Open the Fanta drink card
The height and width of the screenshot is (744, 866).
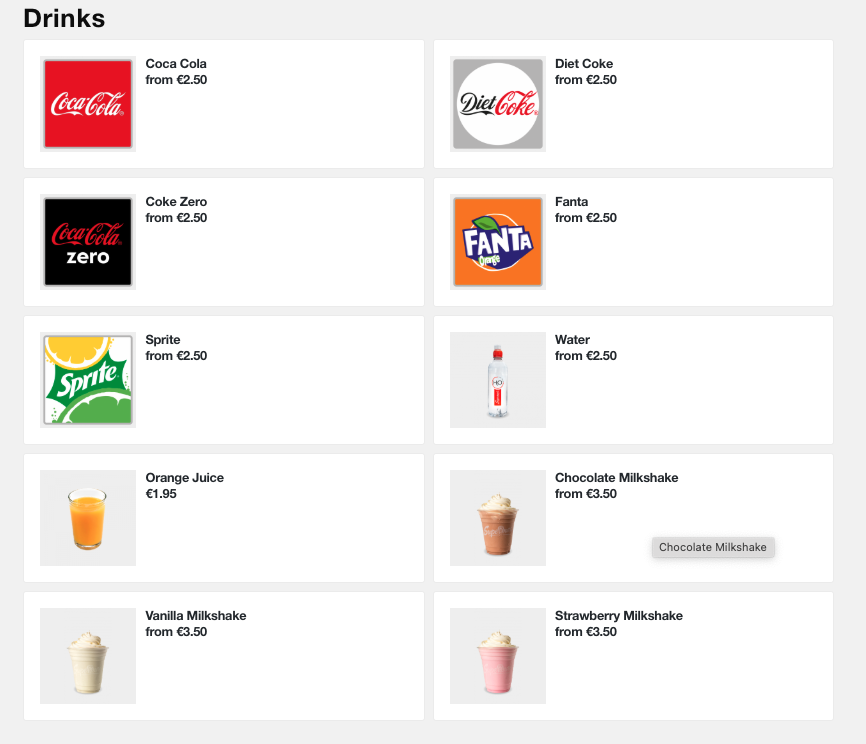click(633, 242)
